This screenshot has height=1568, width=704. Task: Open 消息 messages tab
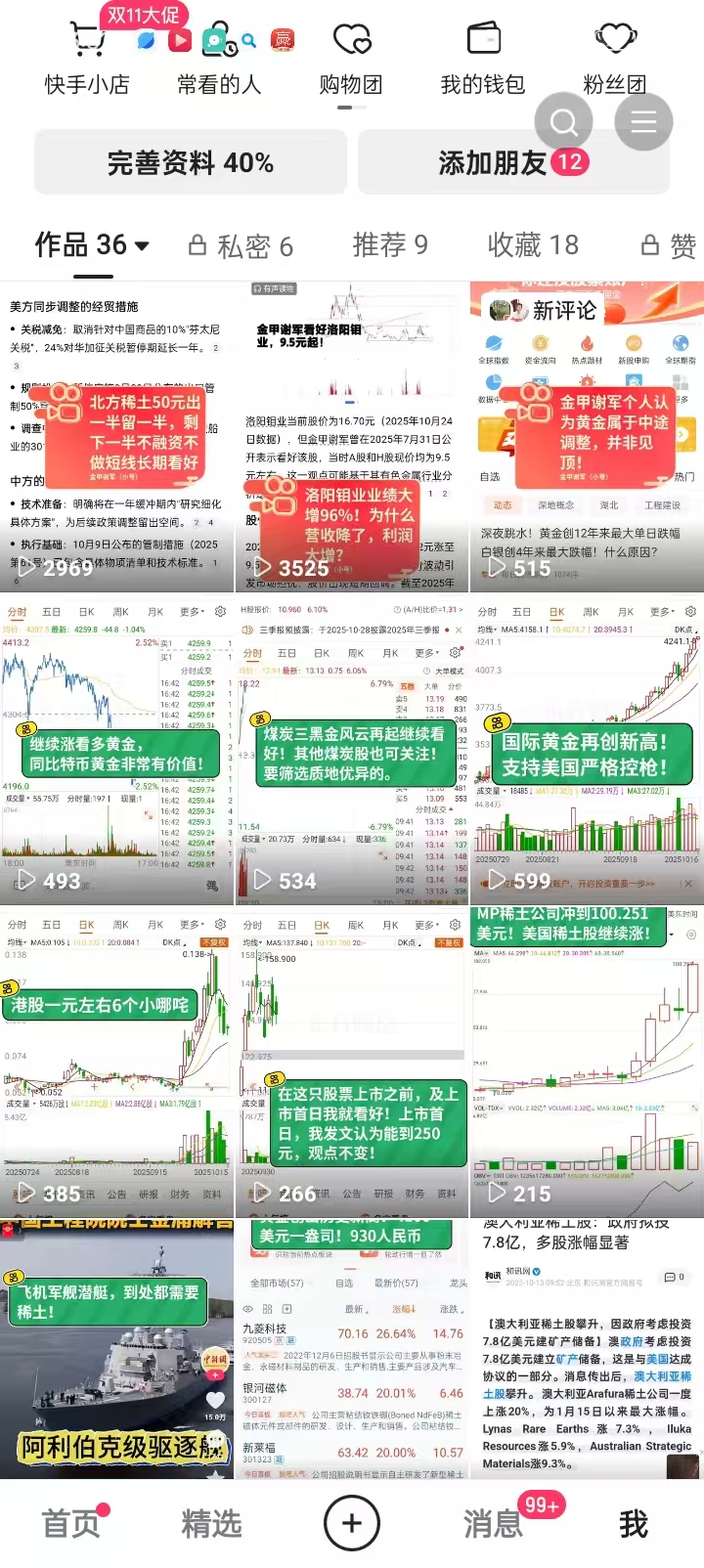point(494,1523)
